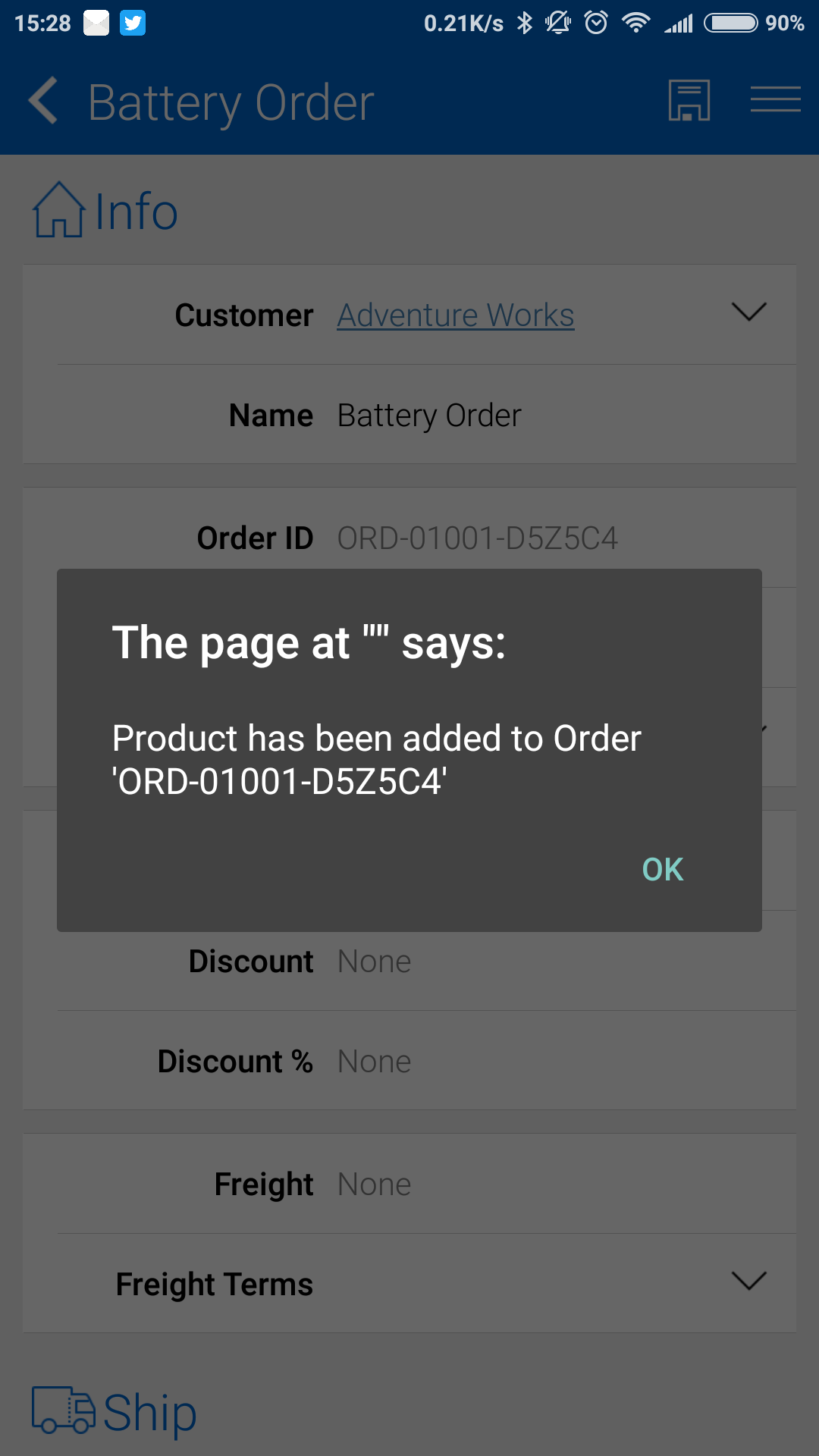Go back from Battery Order
This screenshot has height=1456, width=819.
pos(43,101)
